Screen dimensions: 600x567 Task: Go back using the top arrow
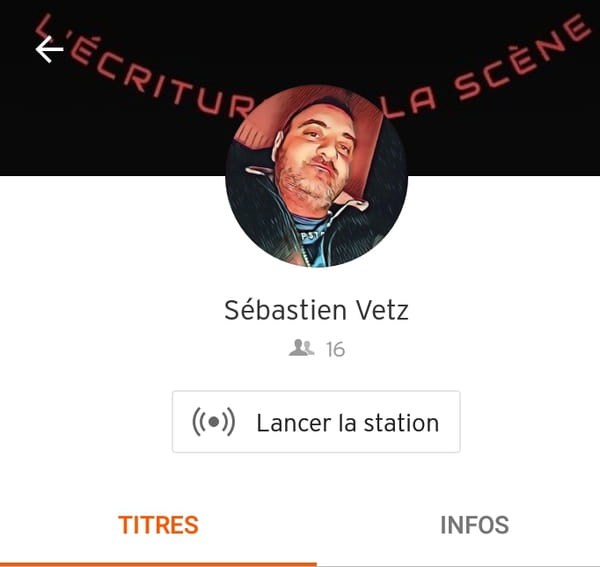pos(49,49)
